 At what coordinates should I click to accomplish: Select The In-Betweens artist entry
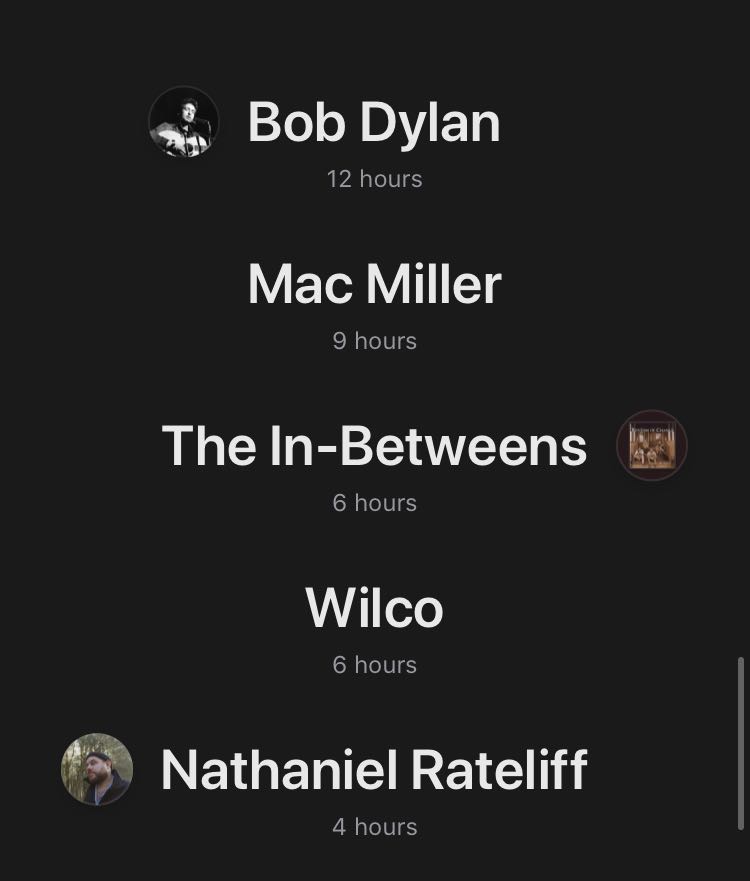point(374,446)
